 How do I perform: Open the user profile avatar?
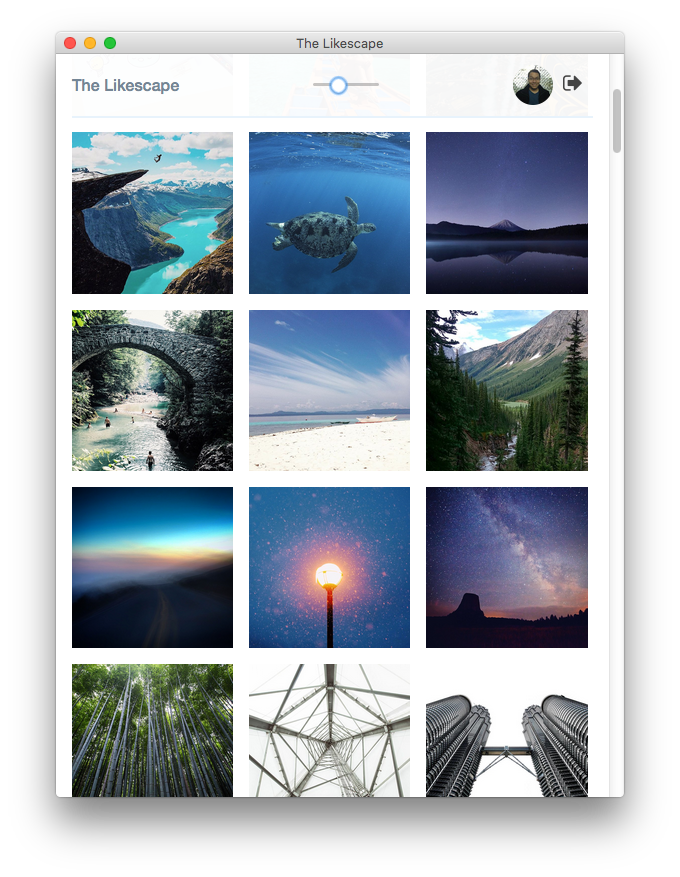pyautogui.click(x=533, y=85)
